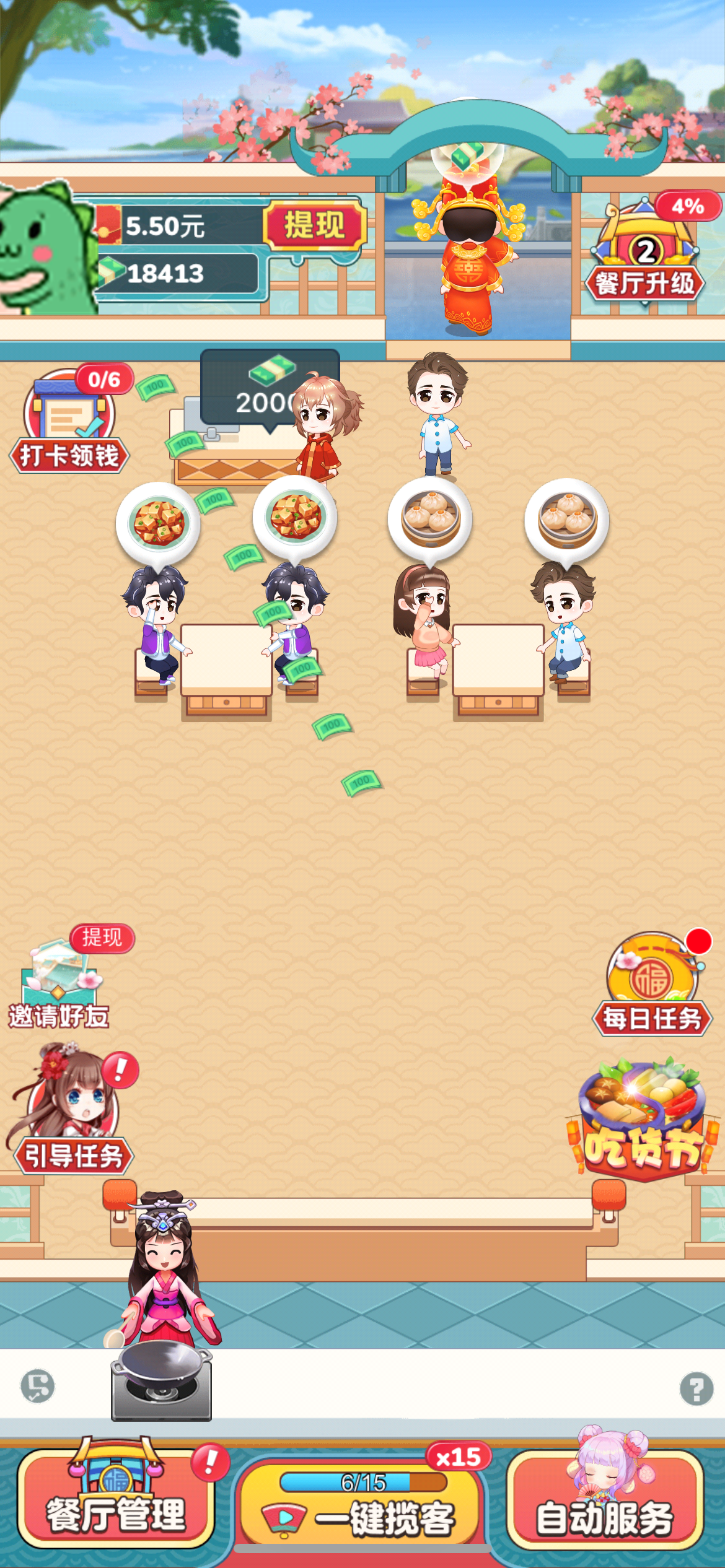The width and height of the screenshot is (725, 1568).
Task: Open the 吃货节 food festival event
Action: [x=643, y=1118]
